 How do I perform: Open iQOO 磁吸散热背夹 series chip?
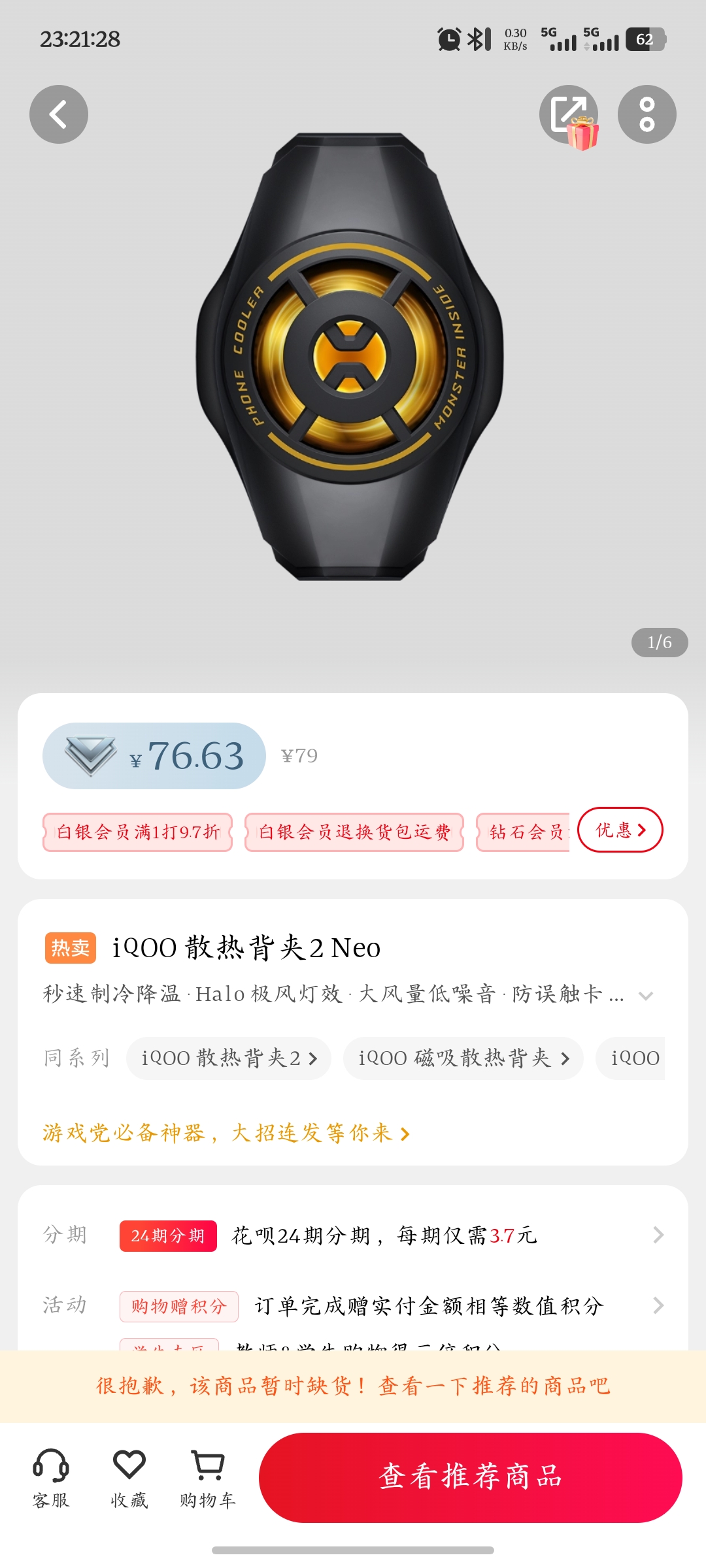463,1058
